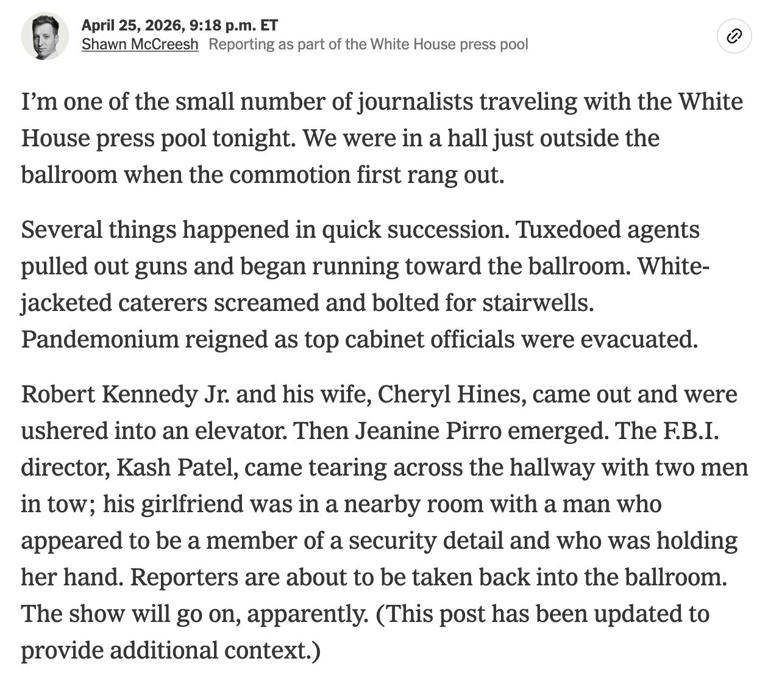Viewport: 768px width, 675px height.
Task: Open Shawn McCreesh's author page
Action: [x=139, y=44]
